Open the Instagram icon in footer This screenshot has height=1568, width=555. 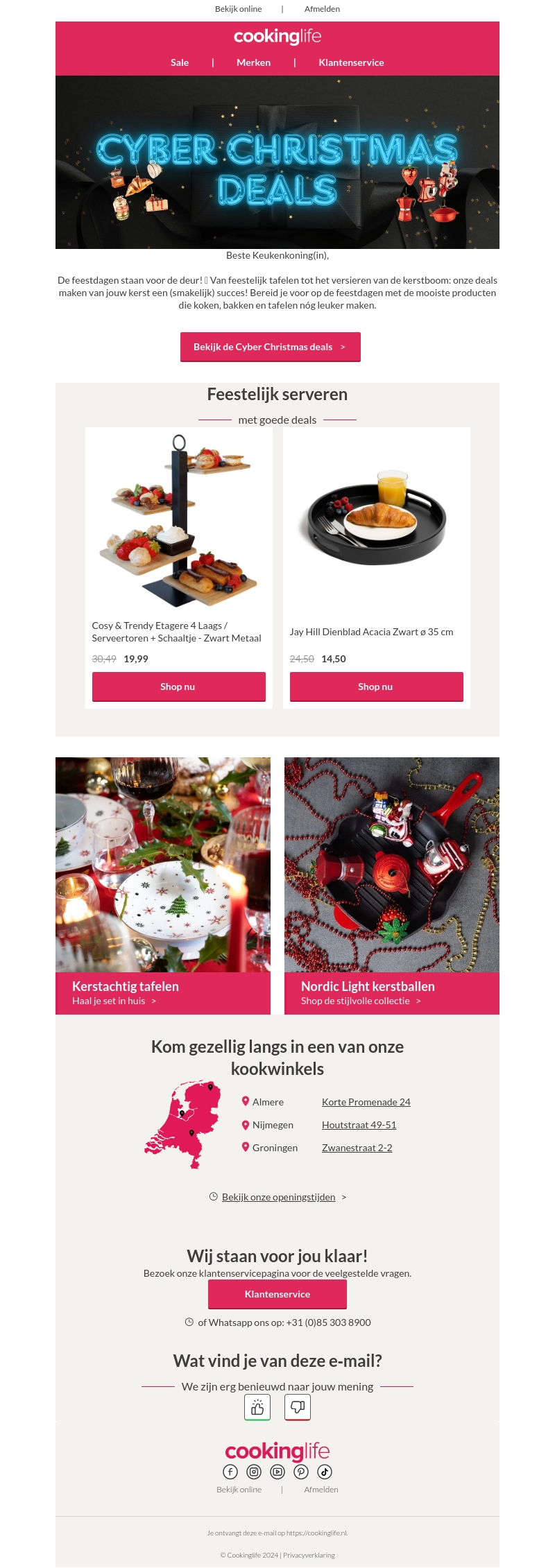point(254,1472)
